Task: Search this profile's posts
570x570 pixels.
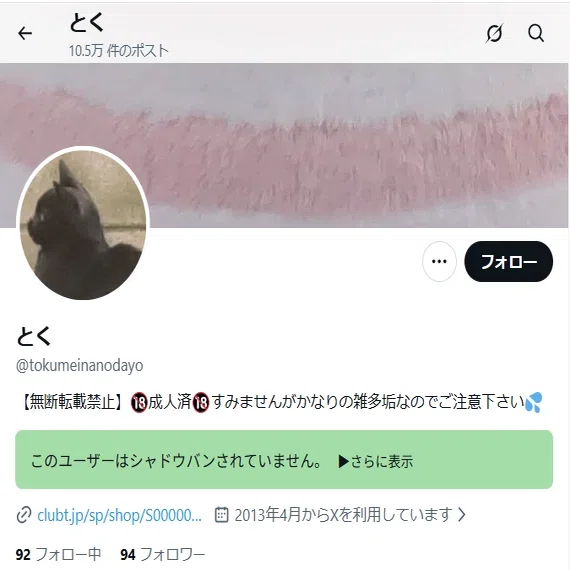Action: click(x=536, y=33)
